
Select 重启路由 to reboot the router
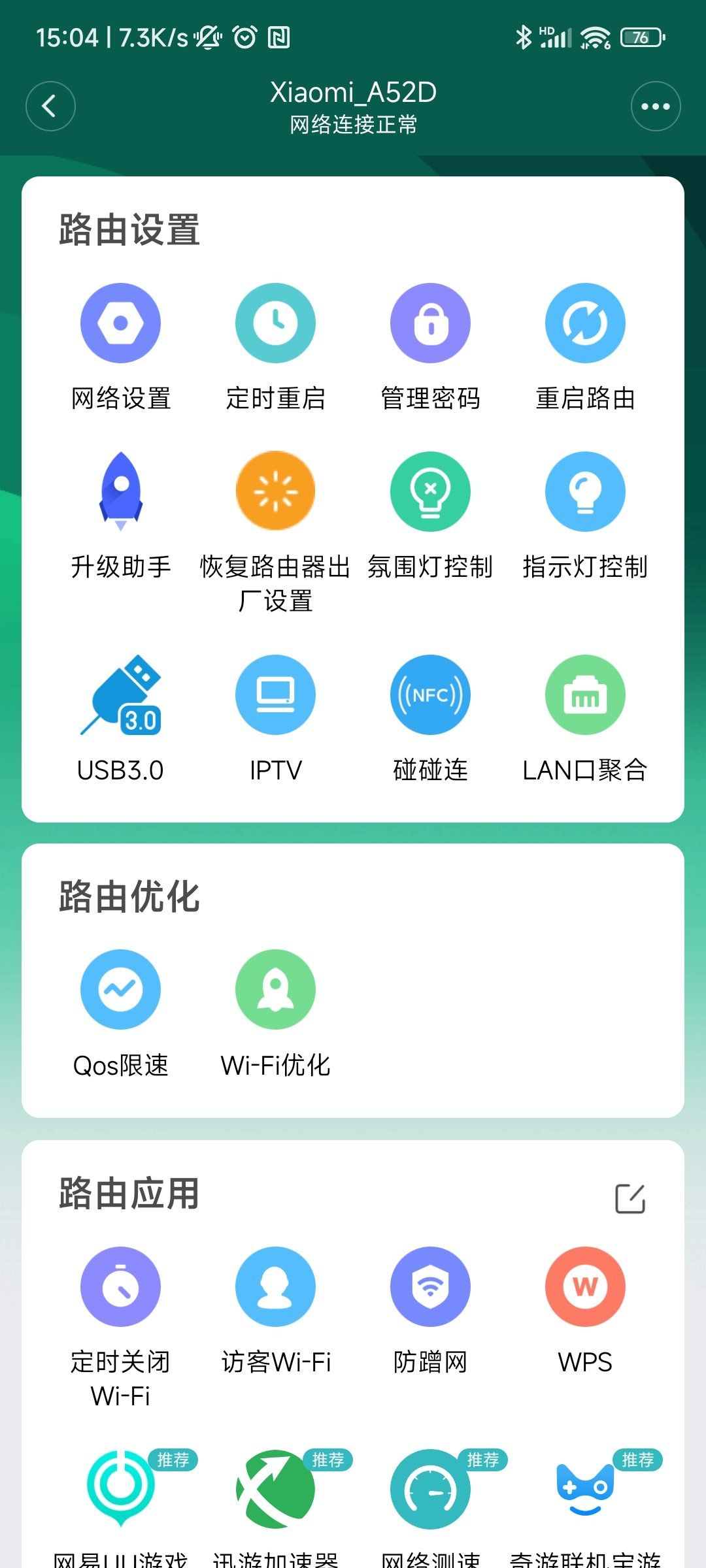coord(585,323)
